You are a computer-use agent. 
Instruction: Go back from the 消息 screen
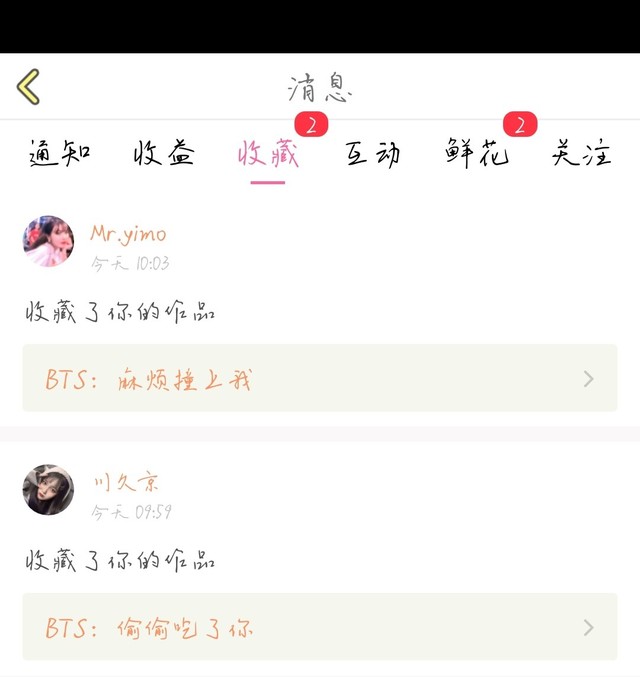(x=29, y=87)
